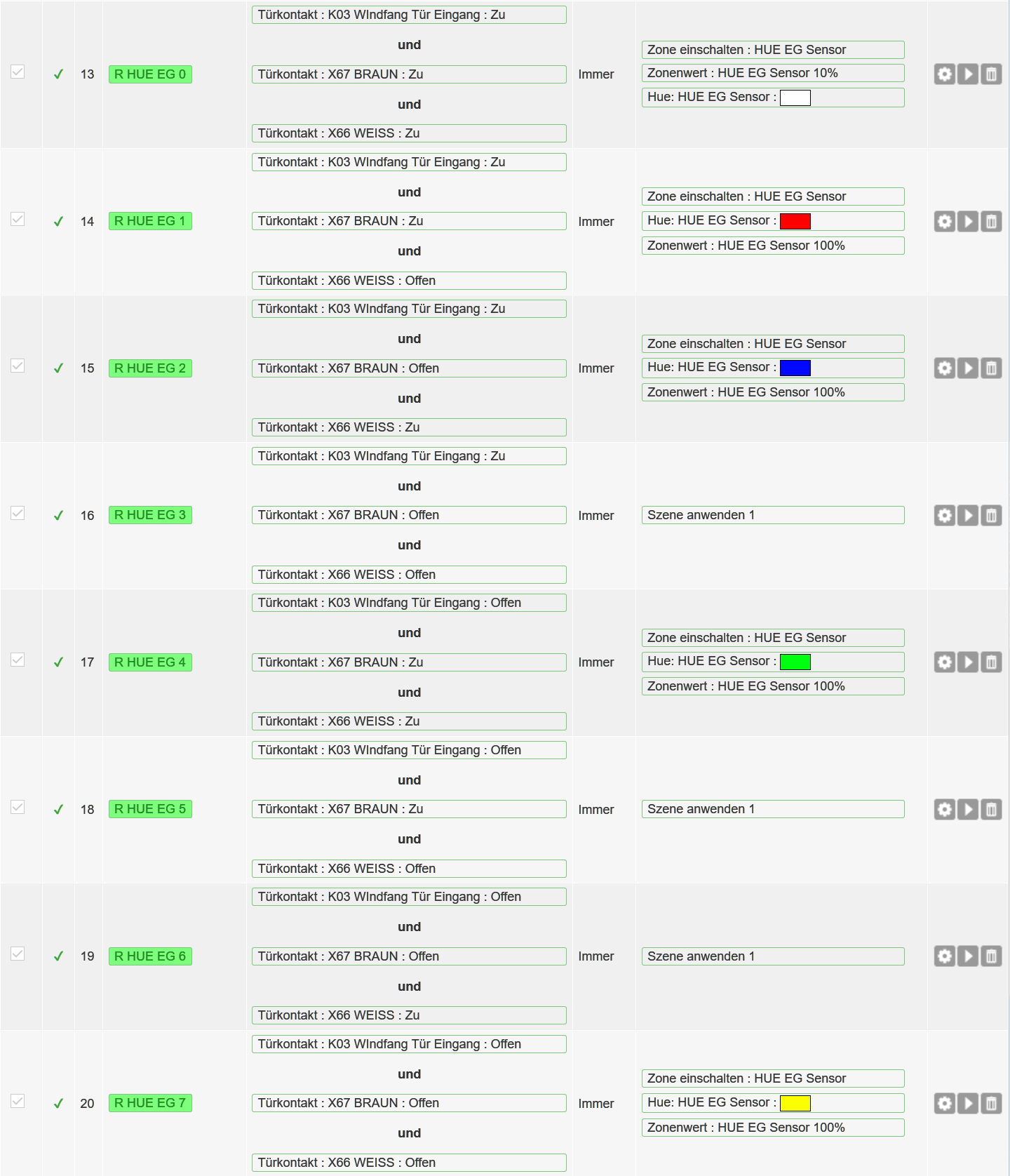The width and height of the screenshot is (1010, 1176).
Task: Run rule R HUE EG 0 with play icon
Action: click(968, 74)
